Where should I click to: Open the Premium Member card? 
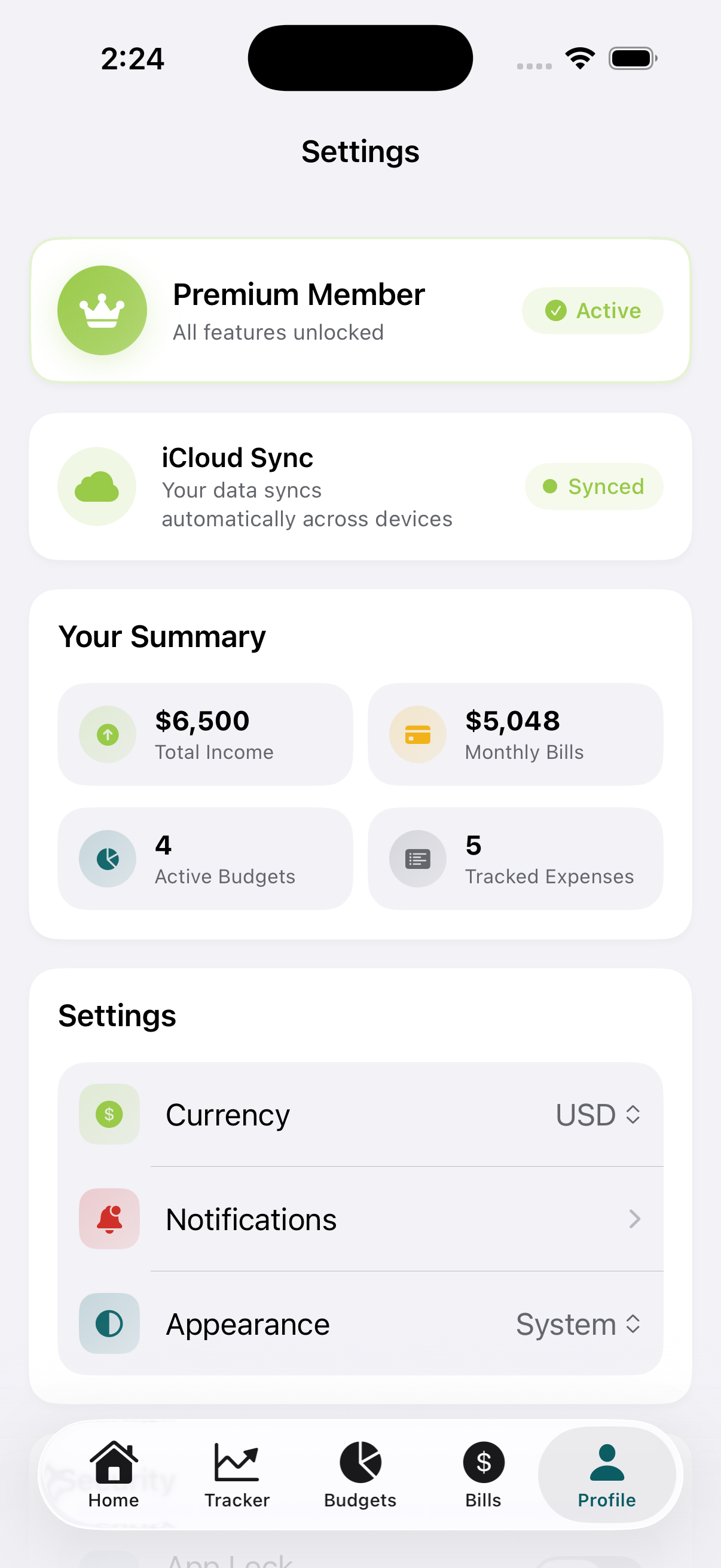coord(360,310)
